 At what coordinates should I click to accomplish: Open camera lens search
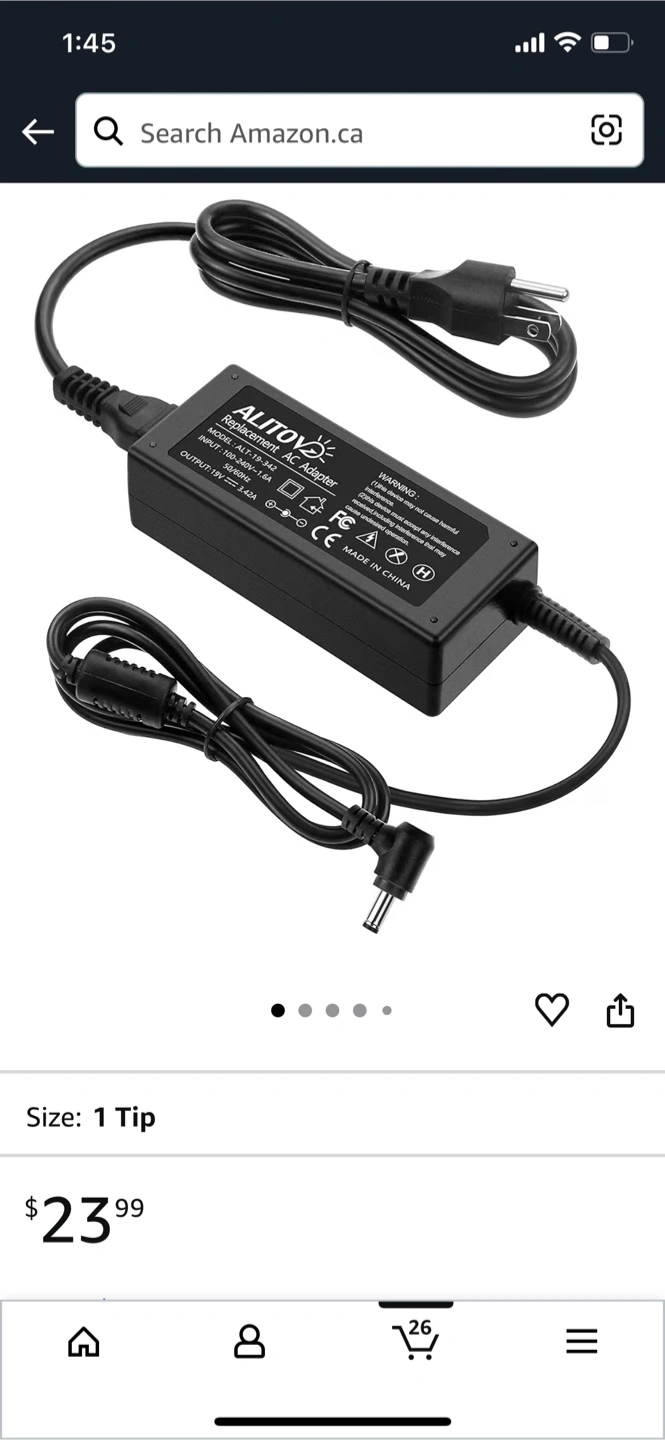607,130
